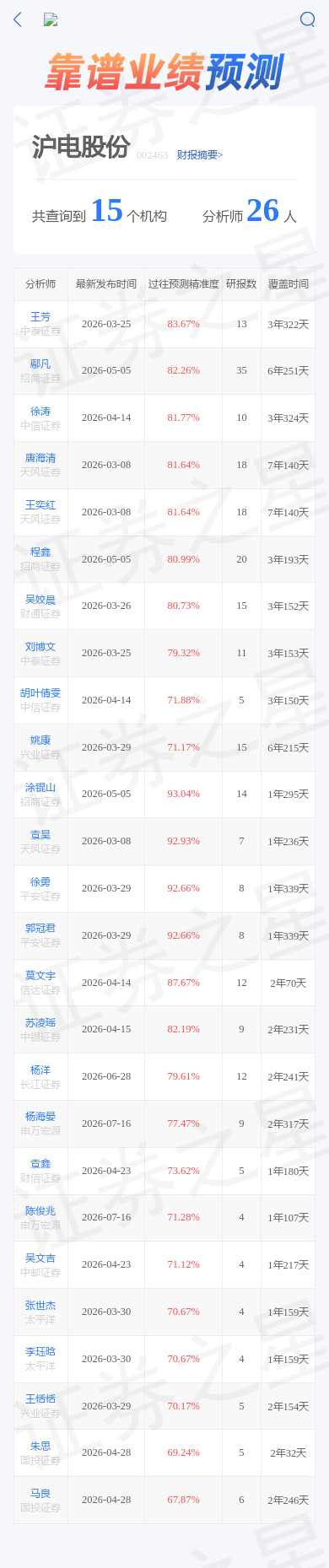Screen dimensions: 329x1568
Task: Open the 财报摘要 link
Action: click(x=200, y=155)
